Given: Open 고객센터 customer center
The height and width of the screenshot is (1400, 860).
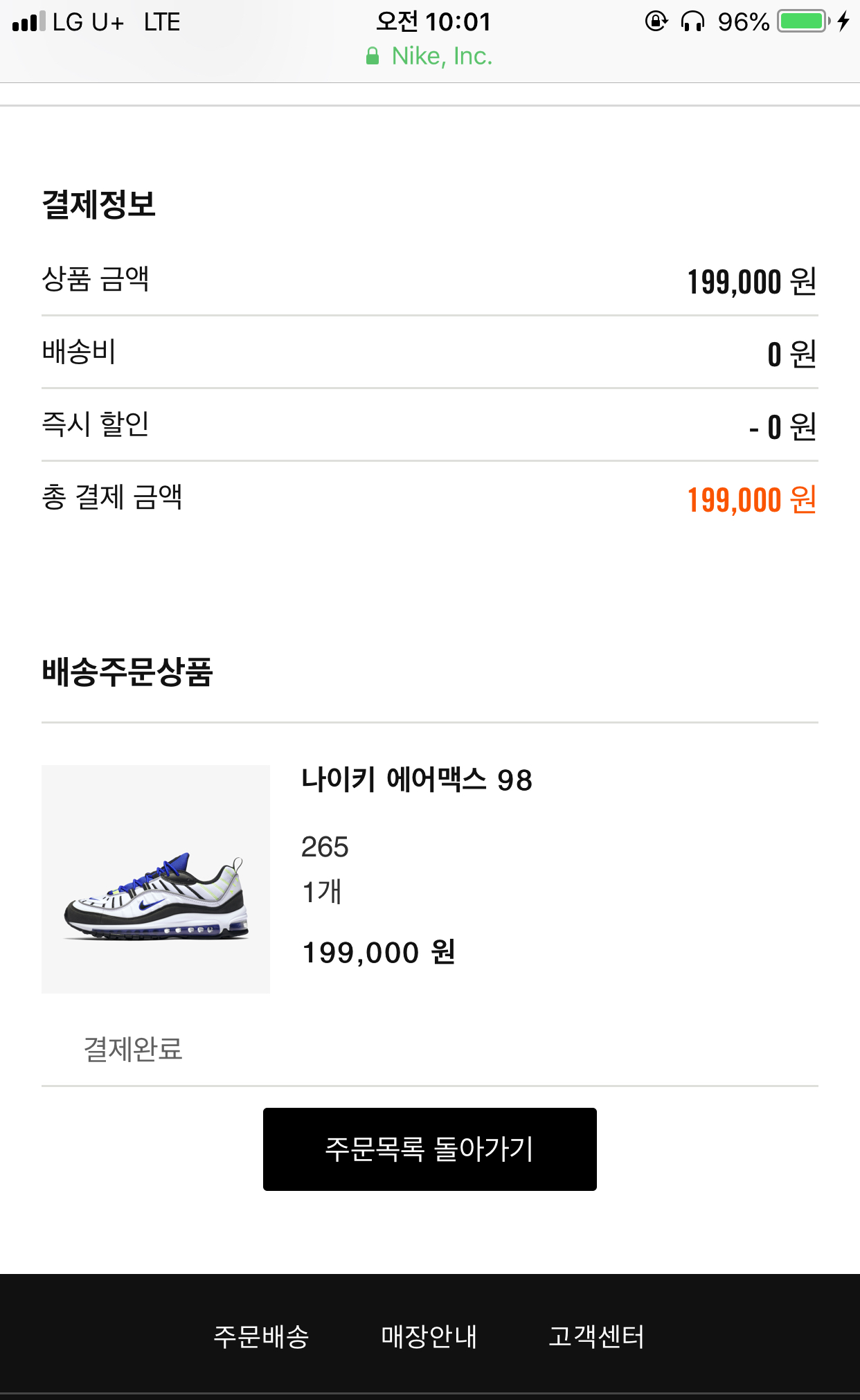Looking at the screenshot, I should [596, 1336].
